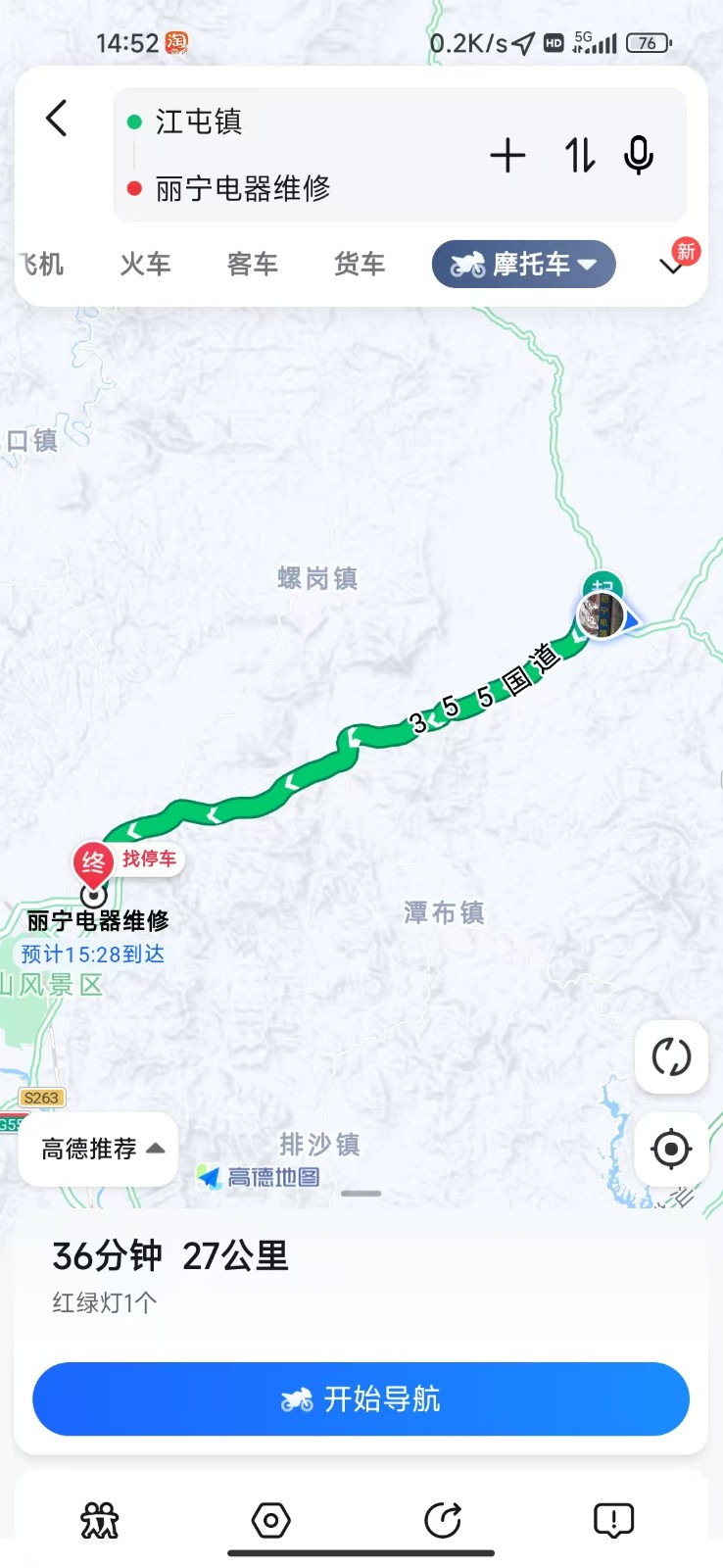Screen dimensions: 723x1568
Task: Start navigation with 开始导航
Action: point(361,1398)
